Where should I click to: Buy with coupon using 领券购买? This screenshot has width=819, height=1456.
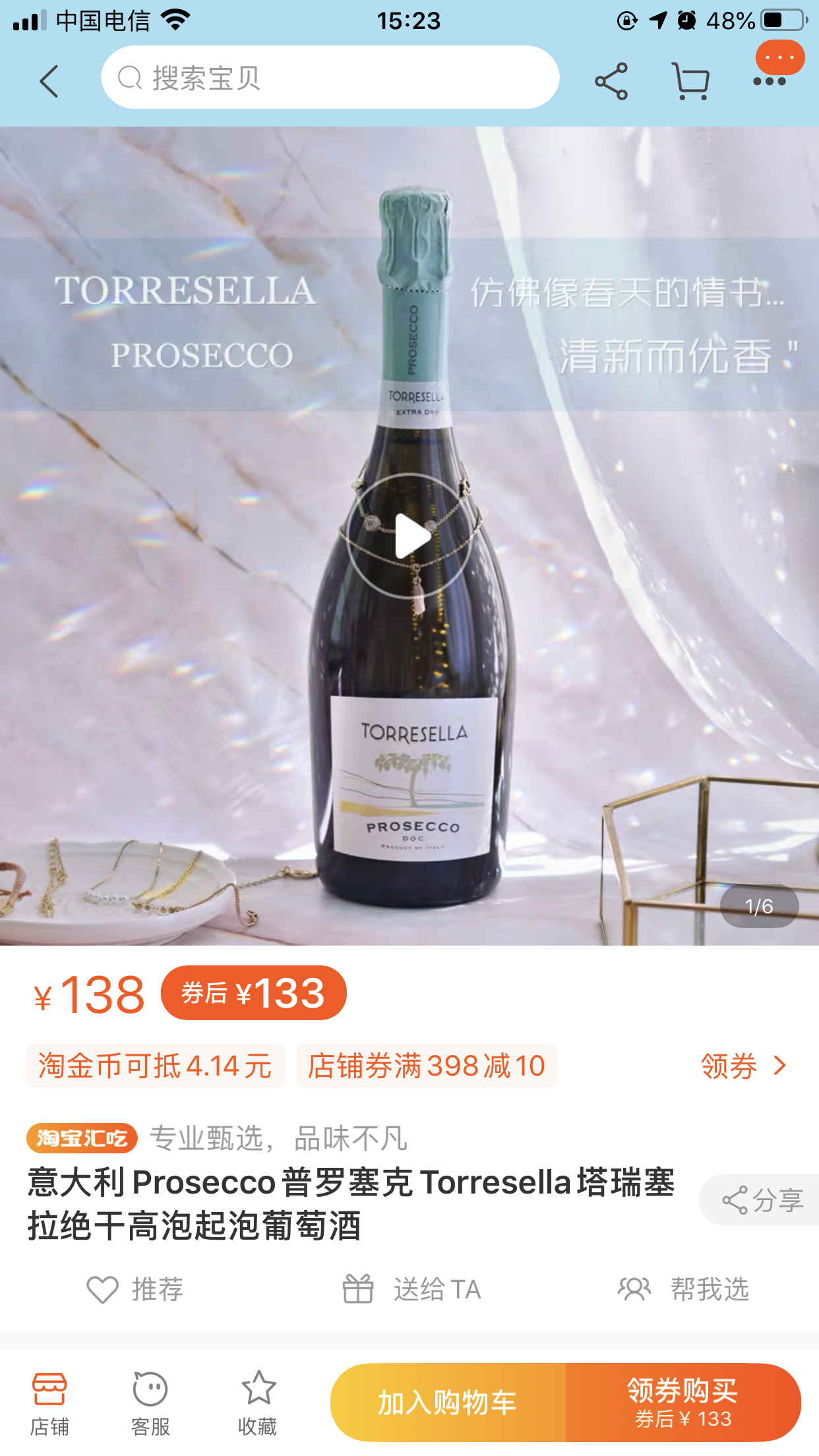click(683, 1402)
